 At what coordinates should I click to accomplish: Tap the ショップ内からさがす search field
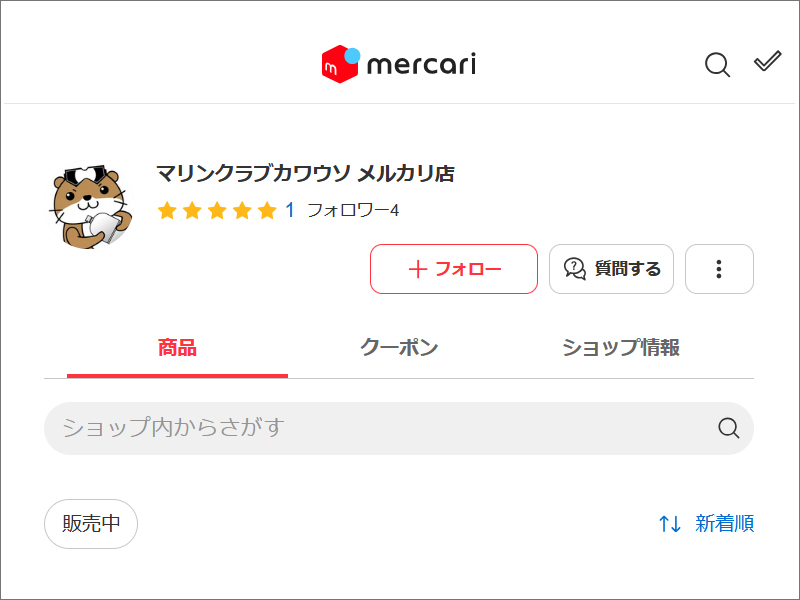pyautogui.click(x=380, y=428)
